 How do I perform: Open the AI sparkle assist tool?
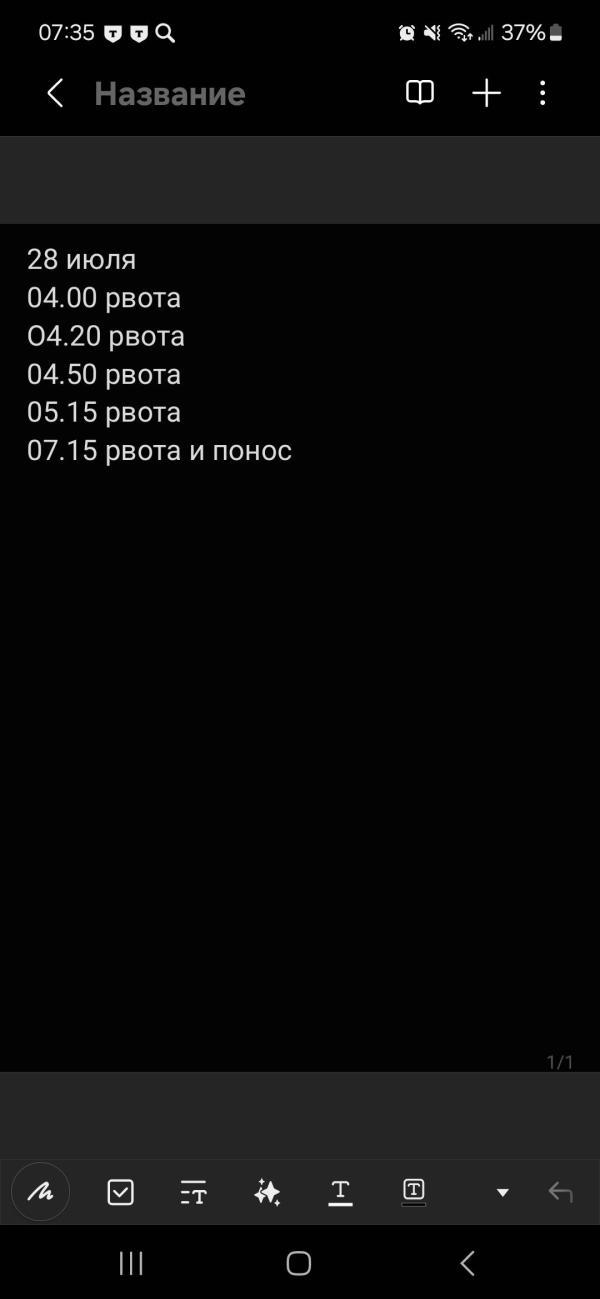tap(267, 1191)
